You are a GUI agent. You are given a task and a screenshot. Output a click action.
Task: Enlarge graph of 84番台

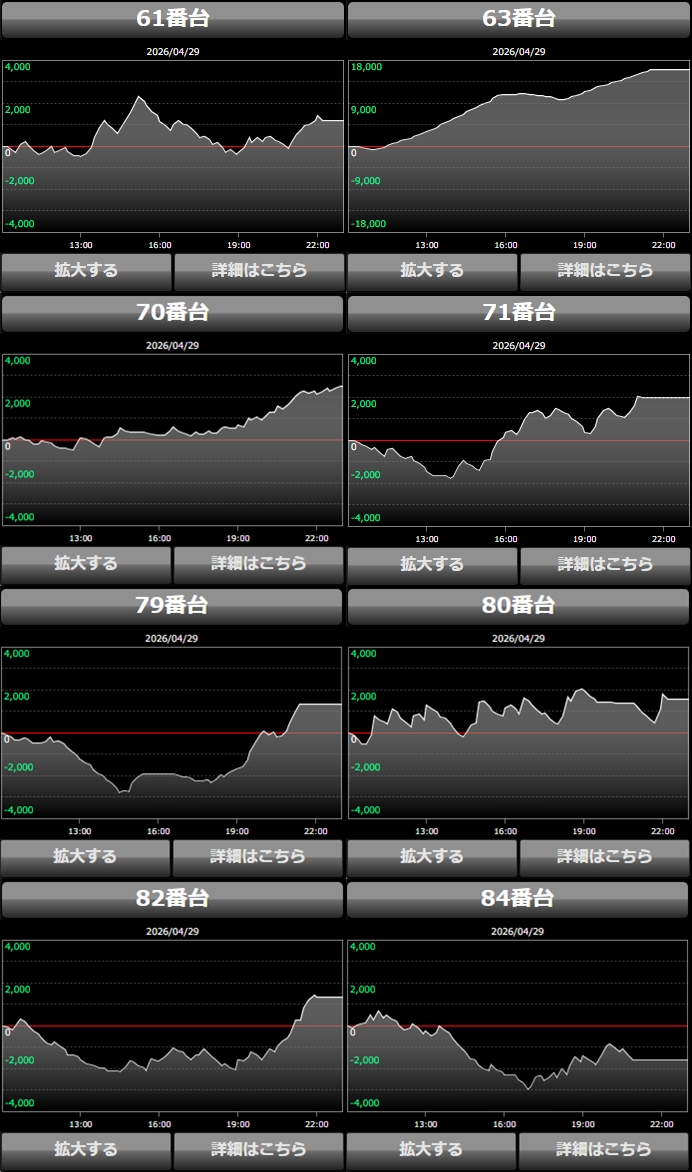pos(432,1150)
